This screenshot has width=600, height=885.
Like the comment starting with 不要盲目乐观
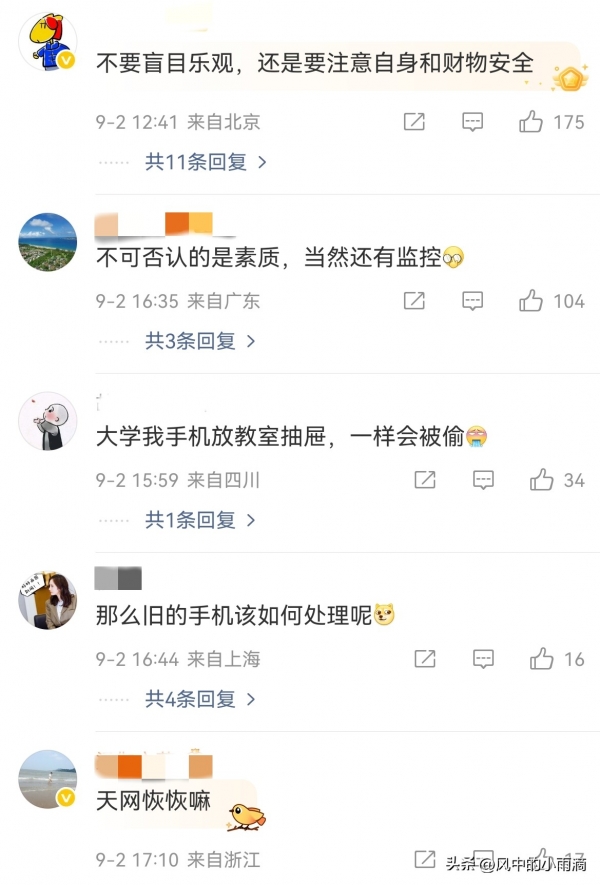click(531, 122)
